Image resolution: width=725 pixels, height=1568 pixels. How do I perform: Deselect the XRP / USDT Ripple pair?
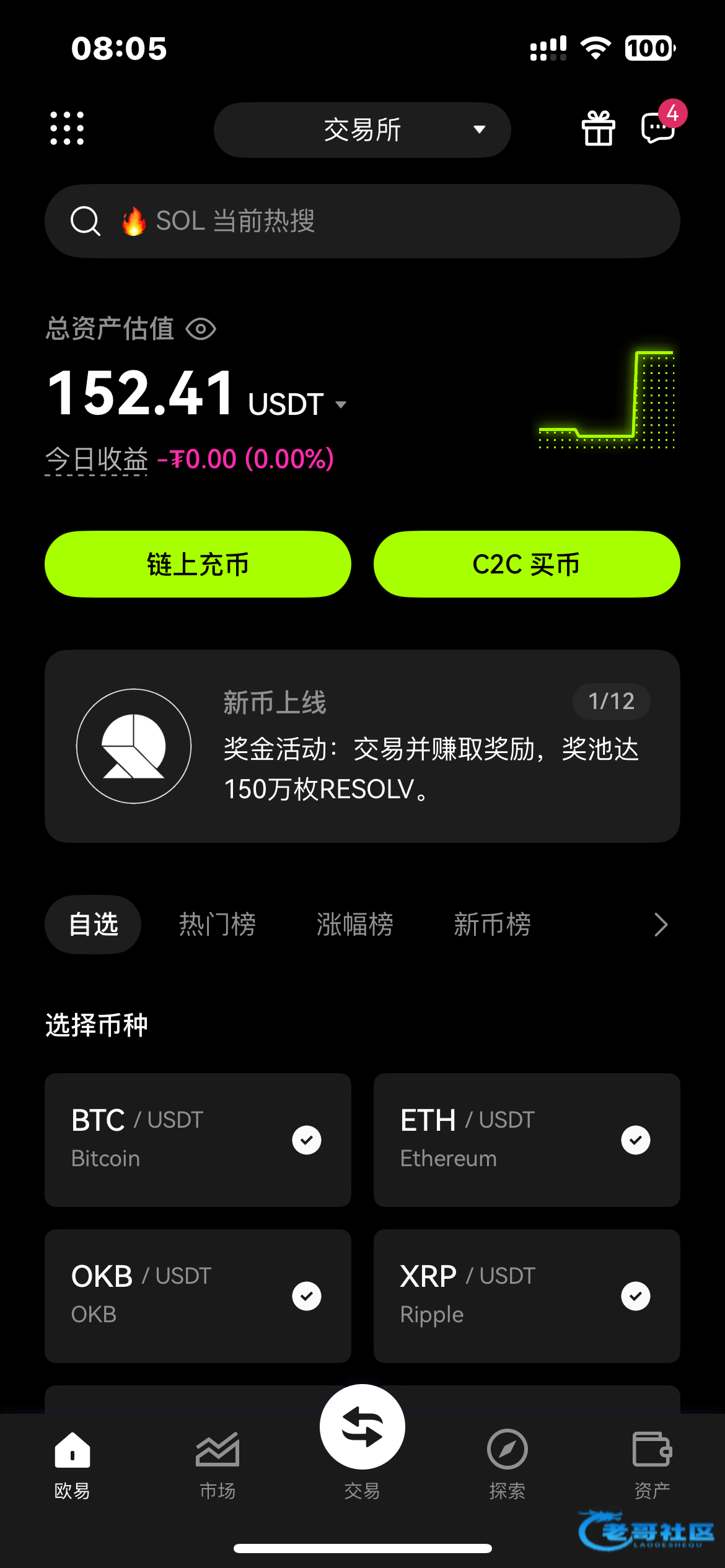click(636, 1296)
